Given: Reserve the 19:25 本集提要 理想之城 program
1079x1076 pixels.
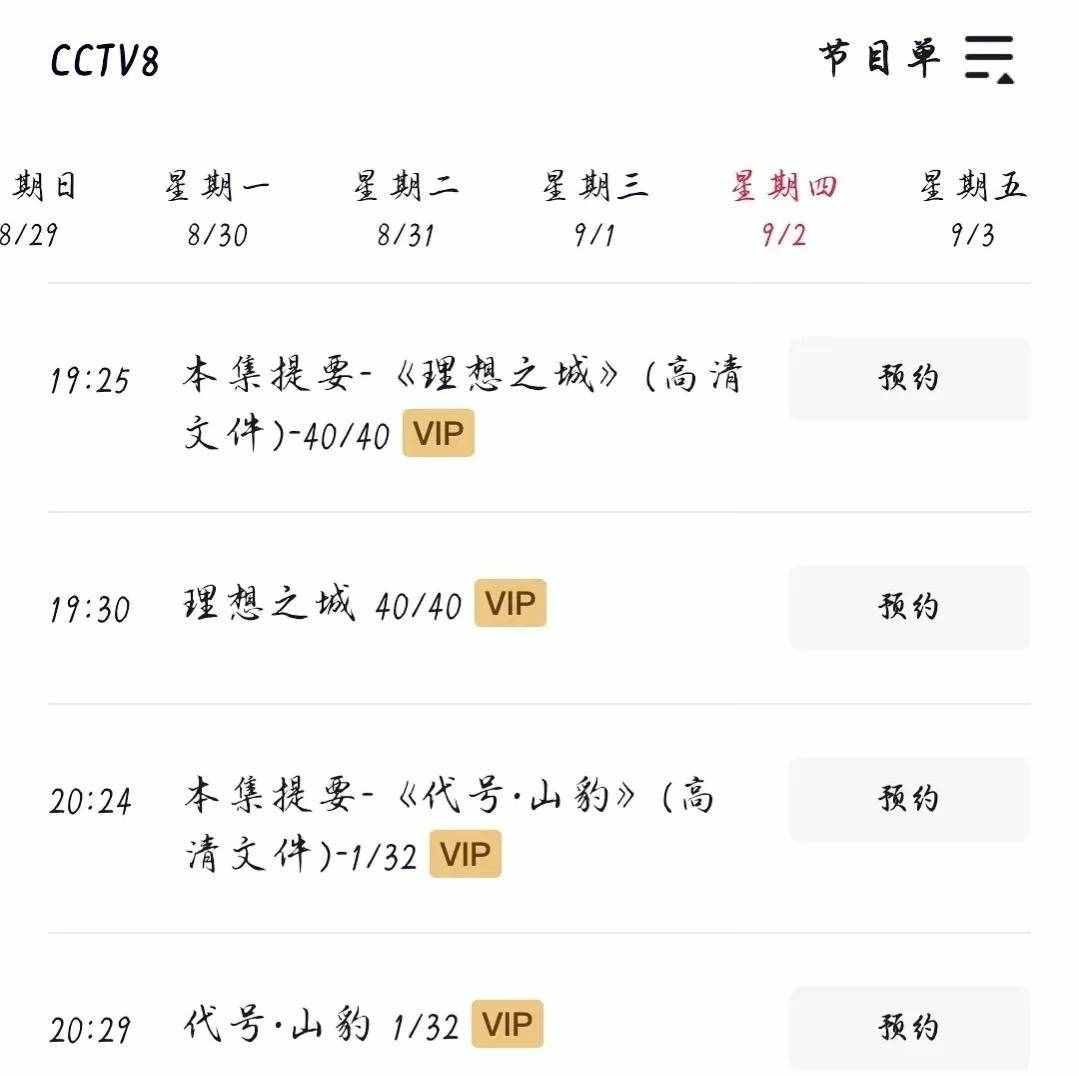Looking at the screenshot, I should click(x=908, y=379).
